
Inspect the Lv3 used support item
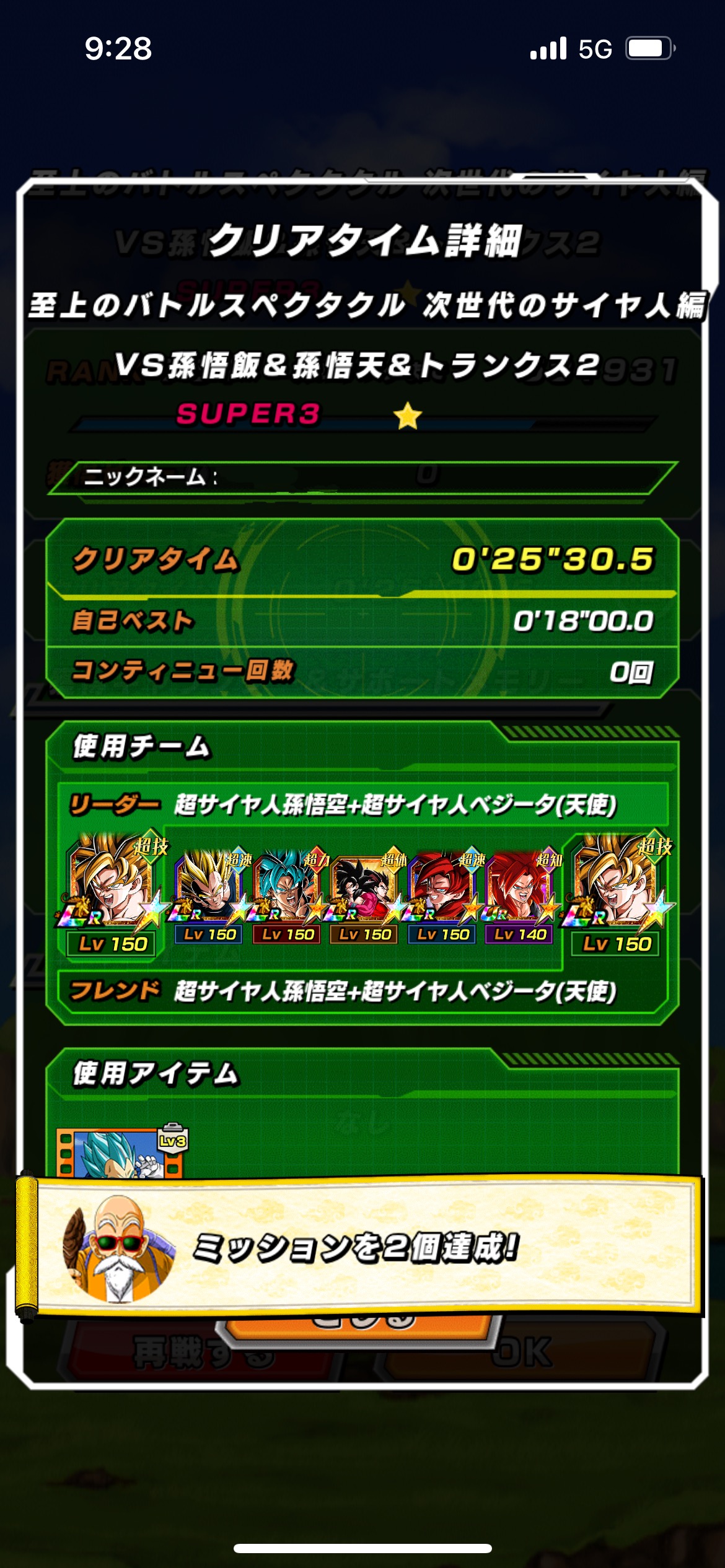point(121,1152)
